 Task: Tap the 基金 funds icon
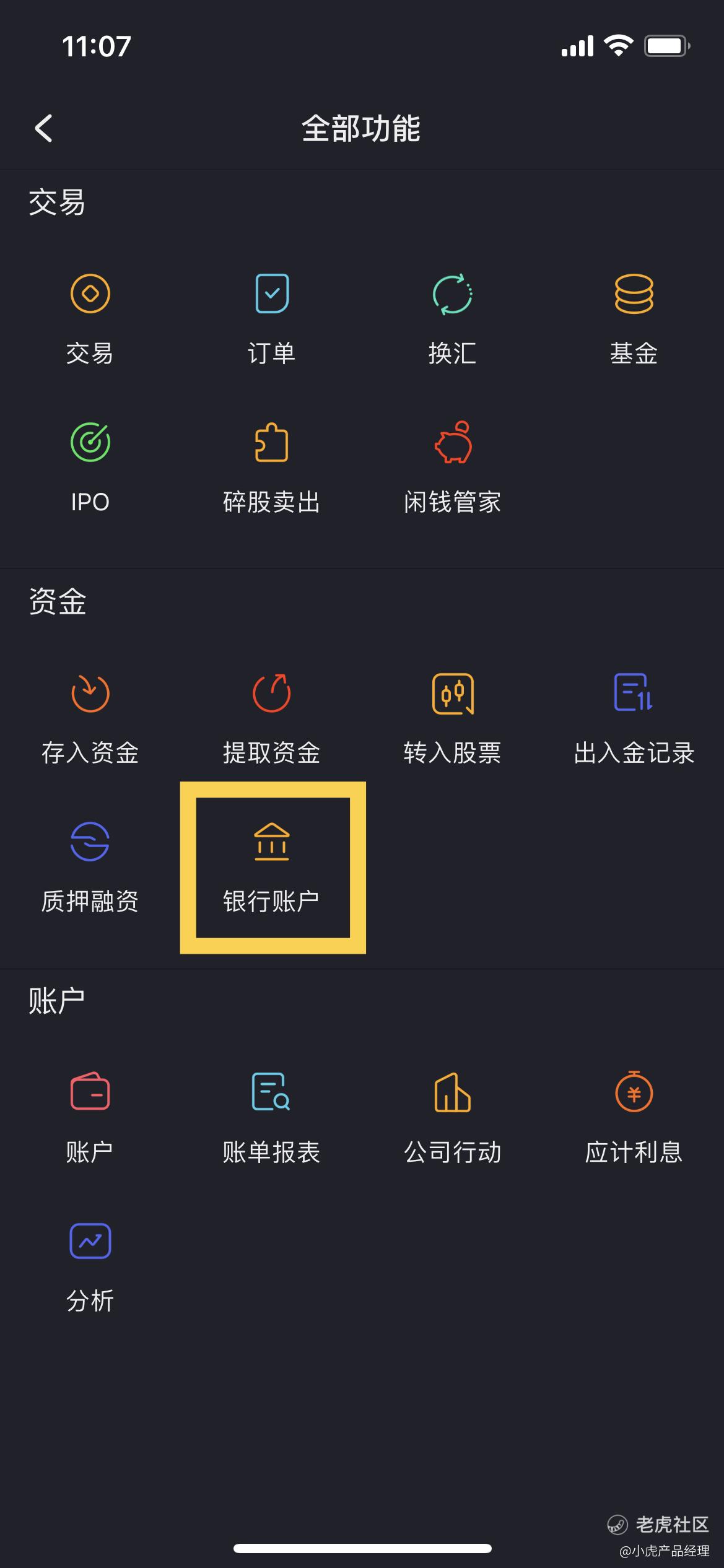(x=634, y=316)
